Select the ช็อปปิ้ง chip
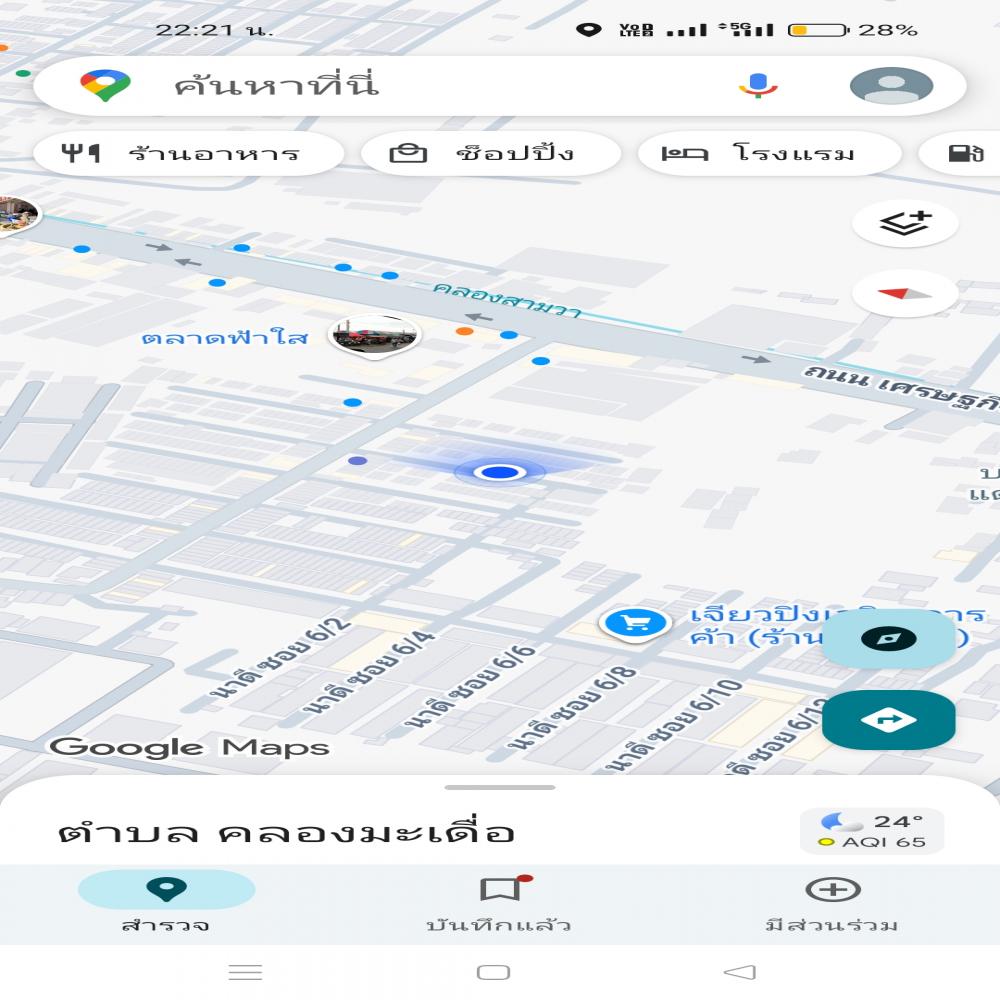The image size is (1000, 1000). 490,154
